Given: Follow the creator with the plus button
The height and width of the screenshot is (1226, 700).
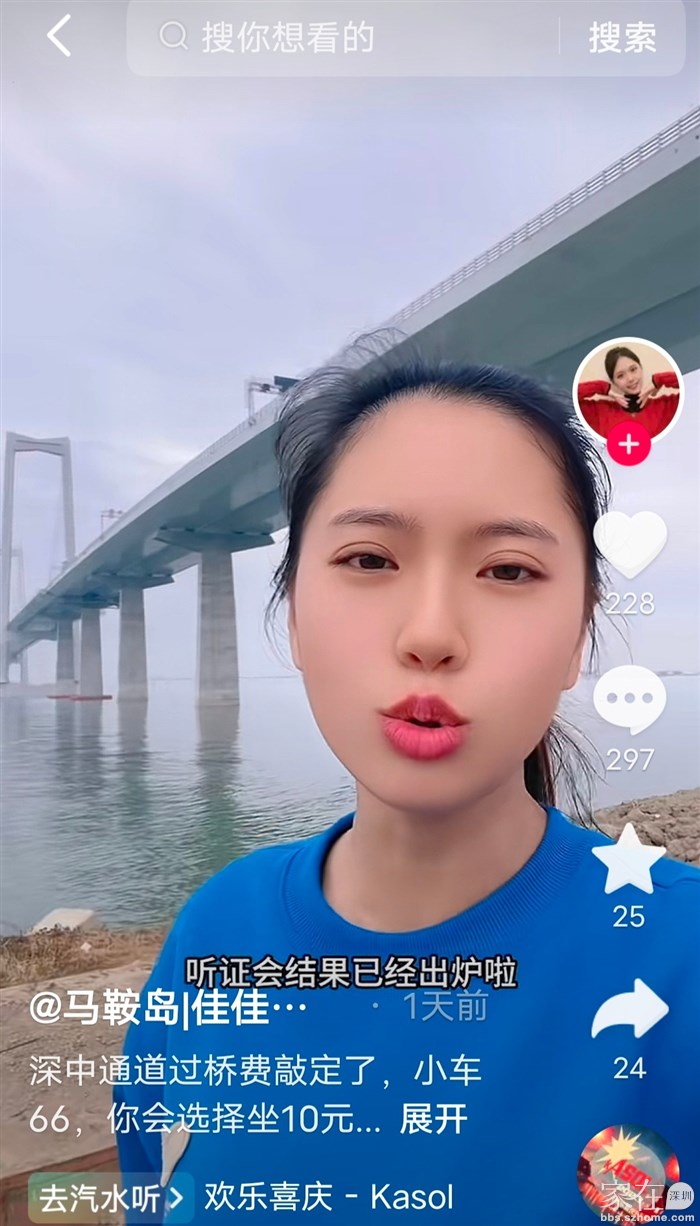Looking at the screenshot, I should pyautogui.click(x=628, y=444).
